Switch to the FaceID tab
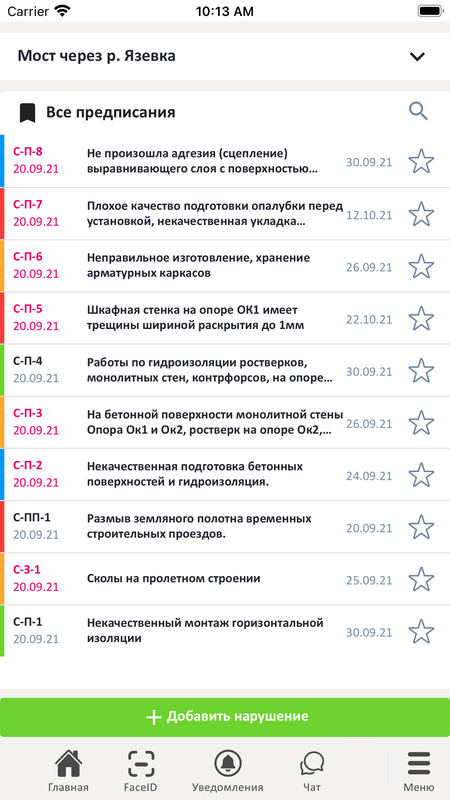Viewport: 450px width, 800px height. click(141, 770)
